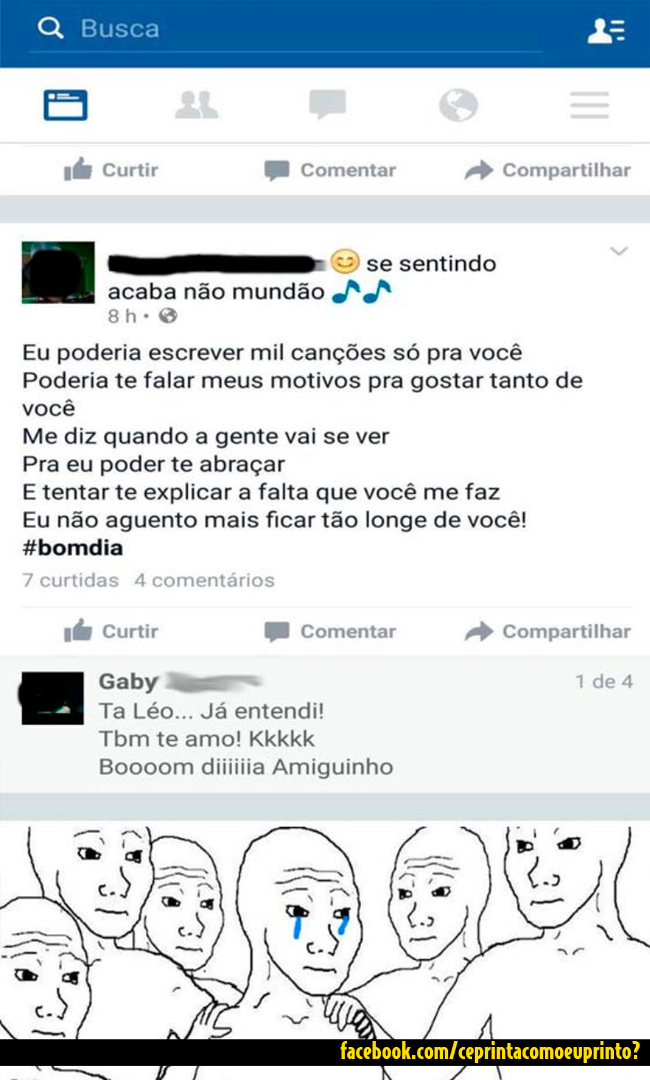The height and width of the screenshot is (1080, 650).
Task: Tap Comentar under the #bomdia post
Action: 330,631
